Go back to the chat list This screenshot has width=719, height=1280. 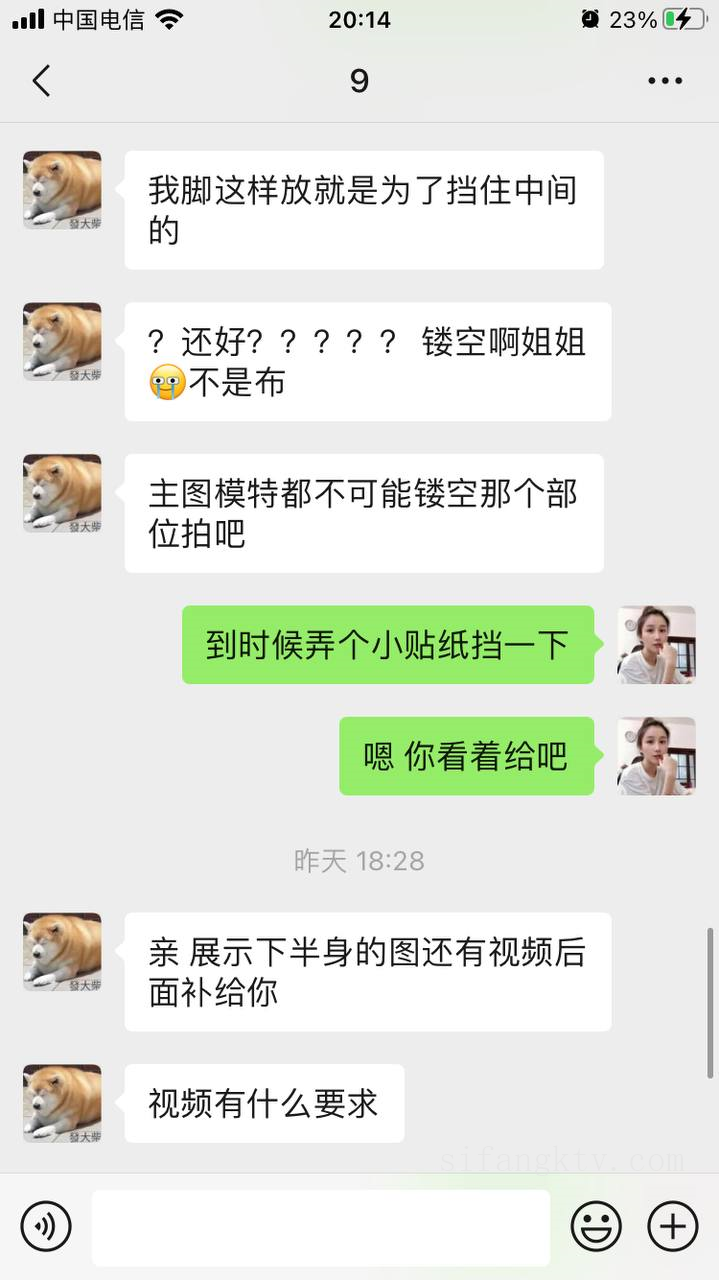click(x=41, y=81)
